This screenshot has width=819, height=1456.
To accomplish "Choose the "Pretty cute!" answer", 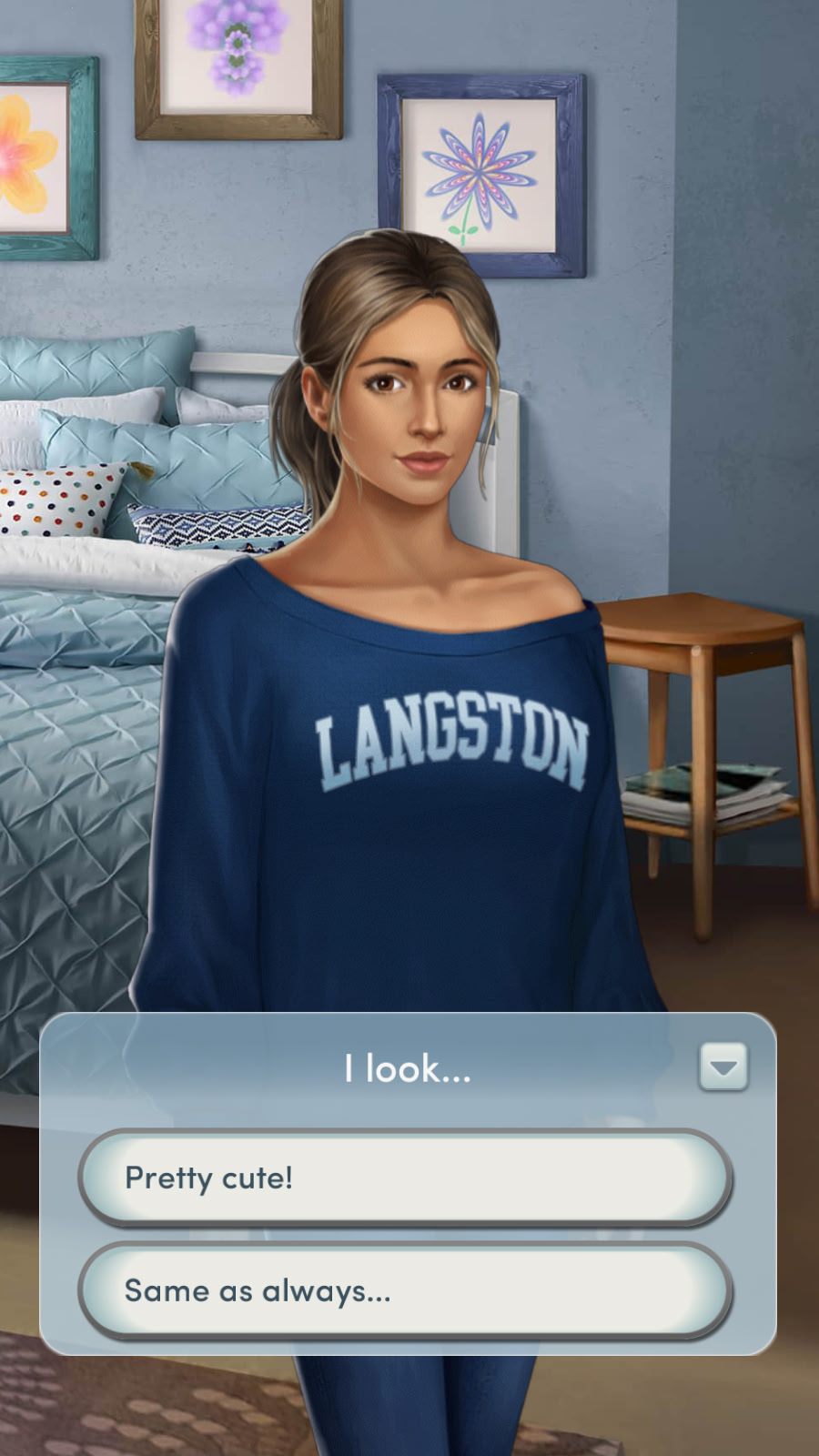I will 405,1178.
